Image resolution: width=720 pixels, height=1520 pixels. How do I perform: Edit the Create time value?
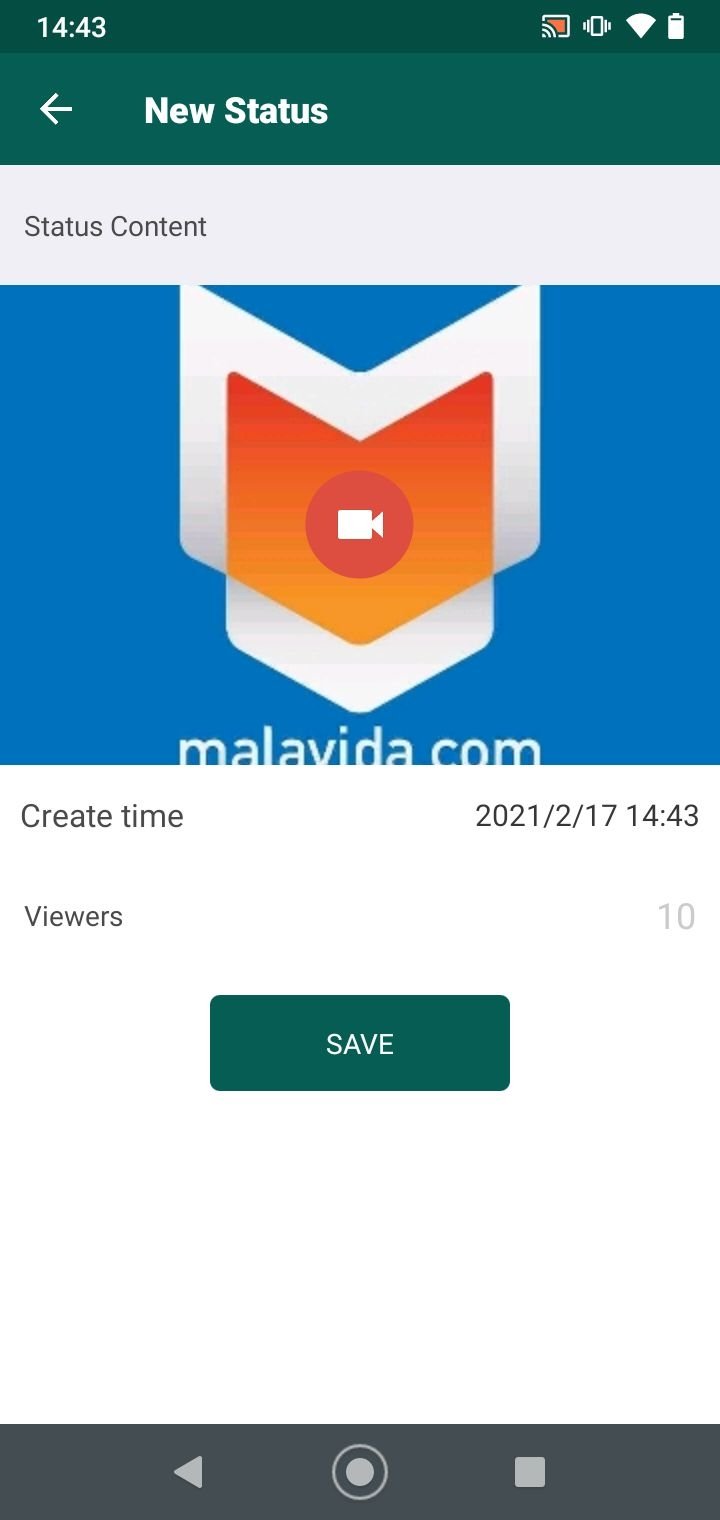(x=587, y=816)
